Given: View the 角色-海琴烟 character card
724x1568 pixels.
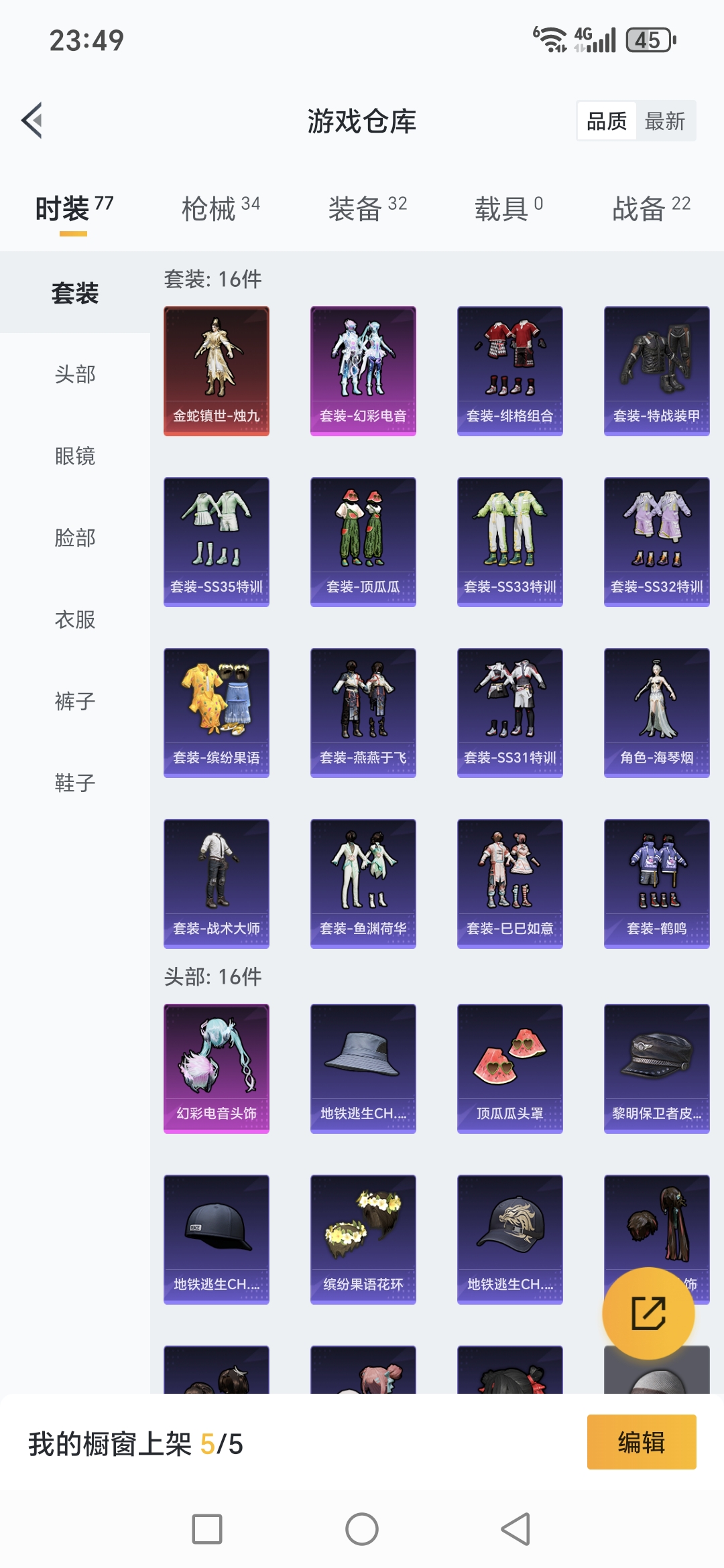Looking at the screenshot, I should coord(657,713).
